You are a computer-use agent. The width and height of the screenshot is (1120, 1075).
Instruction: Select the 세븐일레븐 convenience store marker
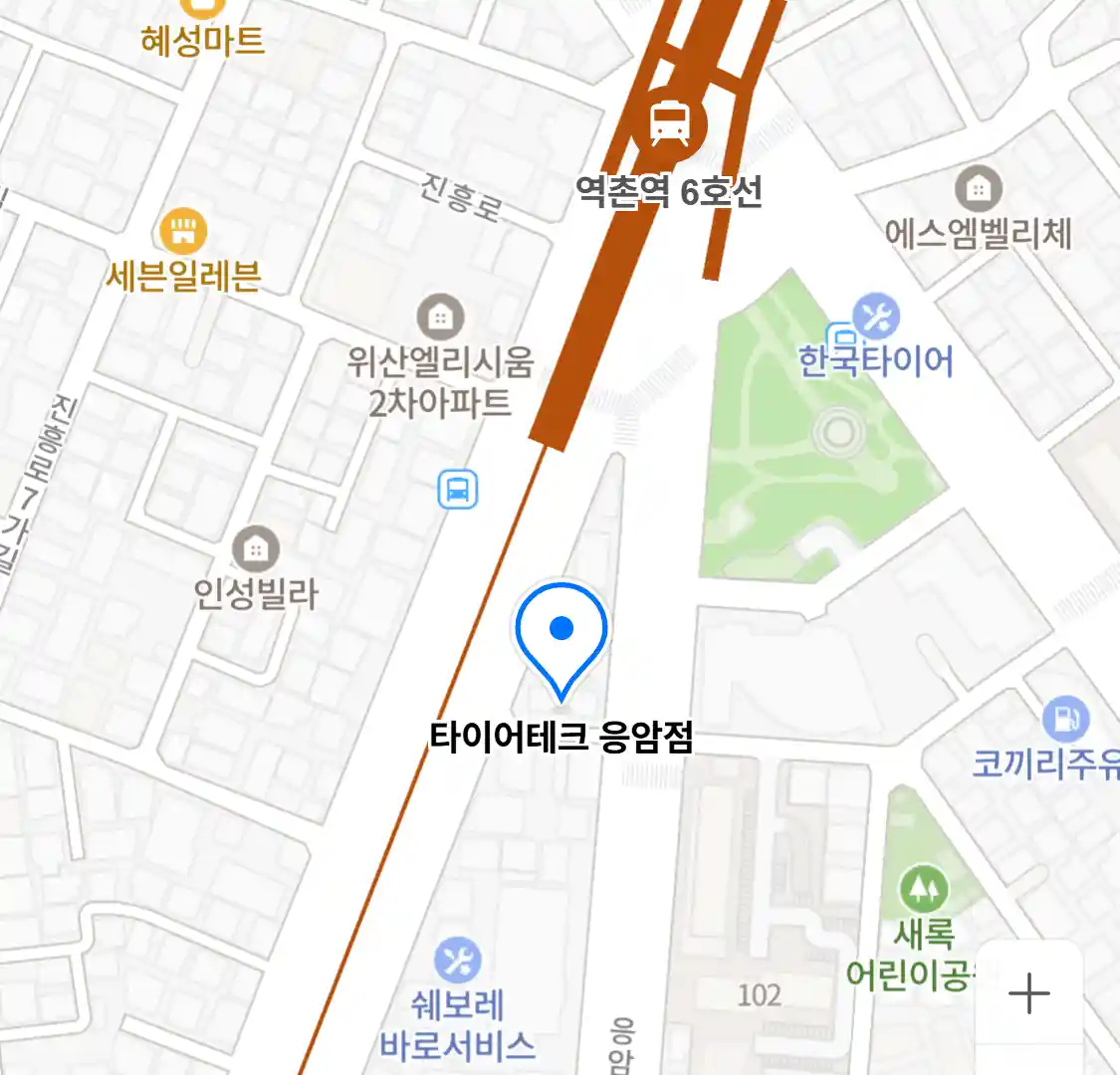pyautogui.click(x=184, y=233)
